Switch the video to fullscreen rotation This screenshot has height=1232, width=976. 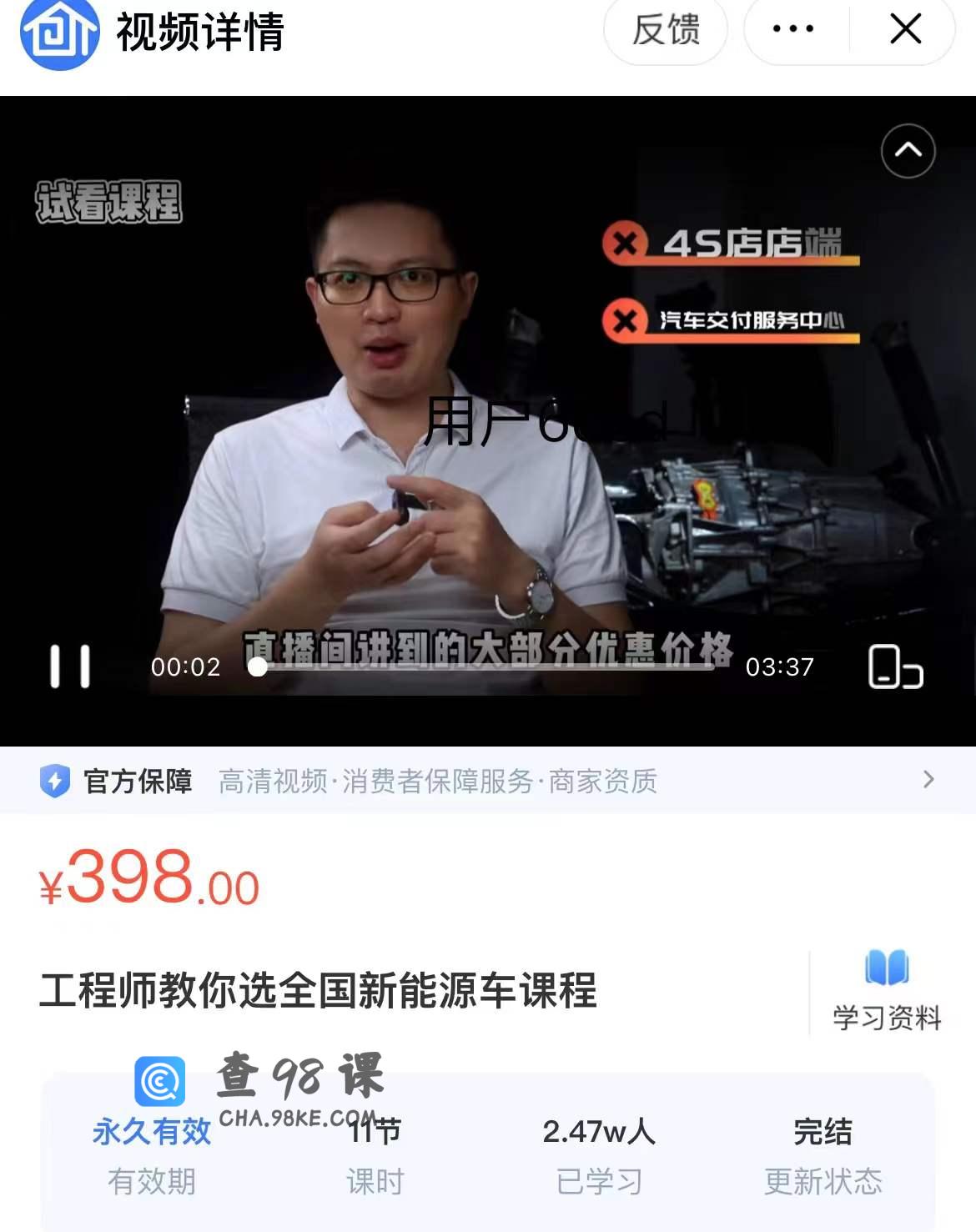(895, 666)
